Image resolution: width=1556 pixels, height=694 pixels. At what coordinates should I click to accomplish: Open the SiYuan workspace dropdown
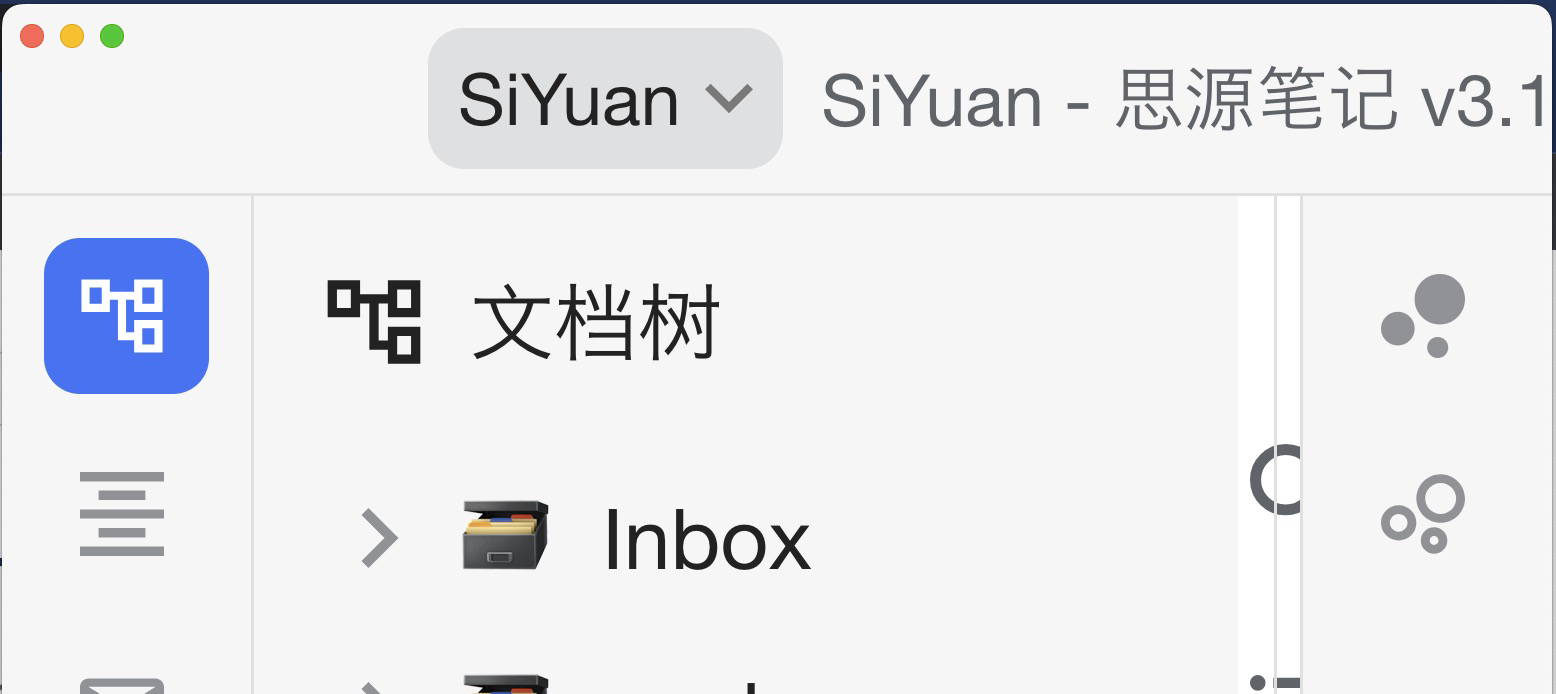click(604, 99)
